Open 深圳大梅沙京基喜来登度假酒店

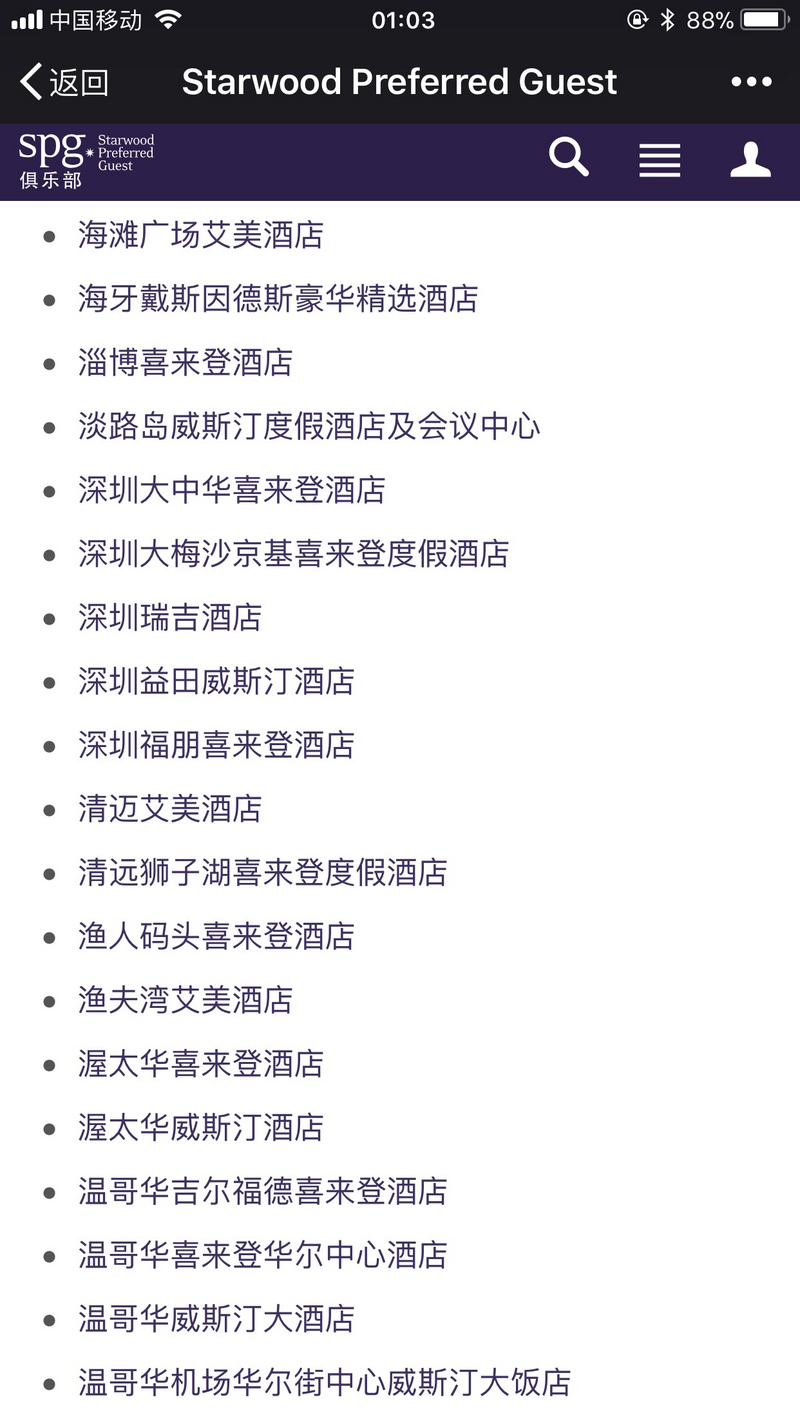(294, 554)
